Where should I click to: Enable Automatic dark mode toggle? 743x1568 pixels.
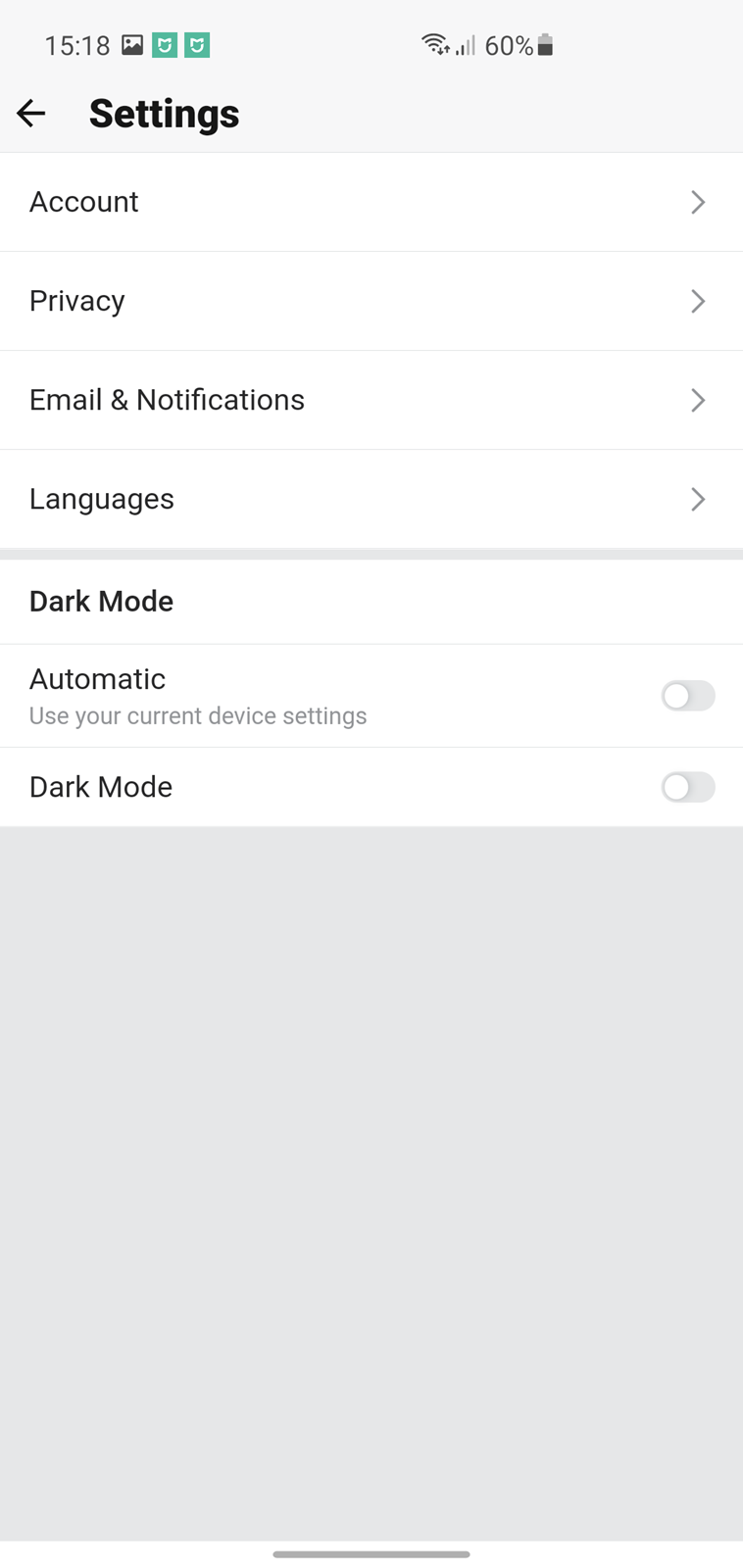(x=688, y=696)
